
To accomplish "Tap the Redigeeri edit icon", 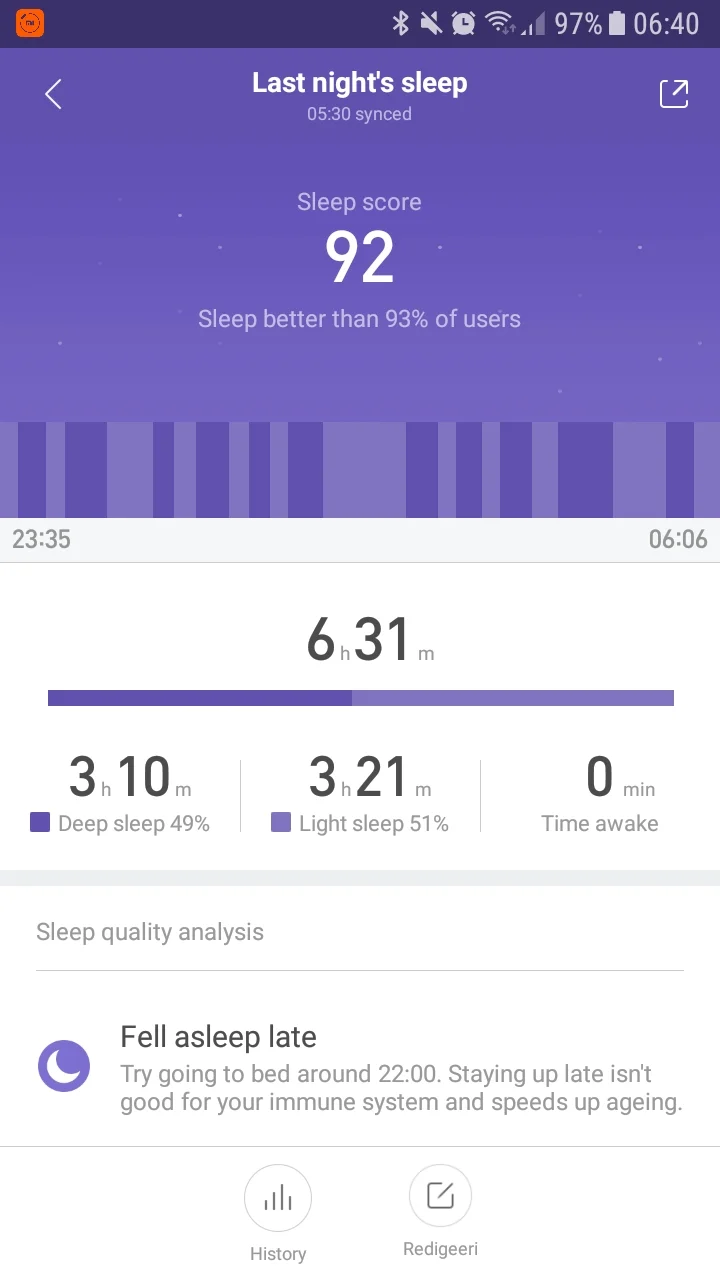I will (x=440, y=1194).
